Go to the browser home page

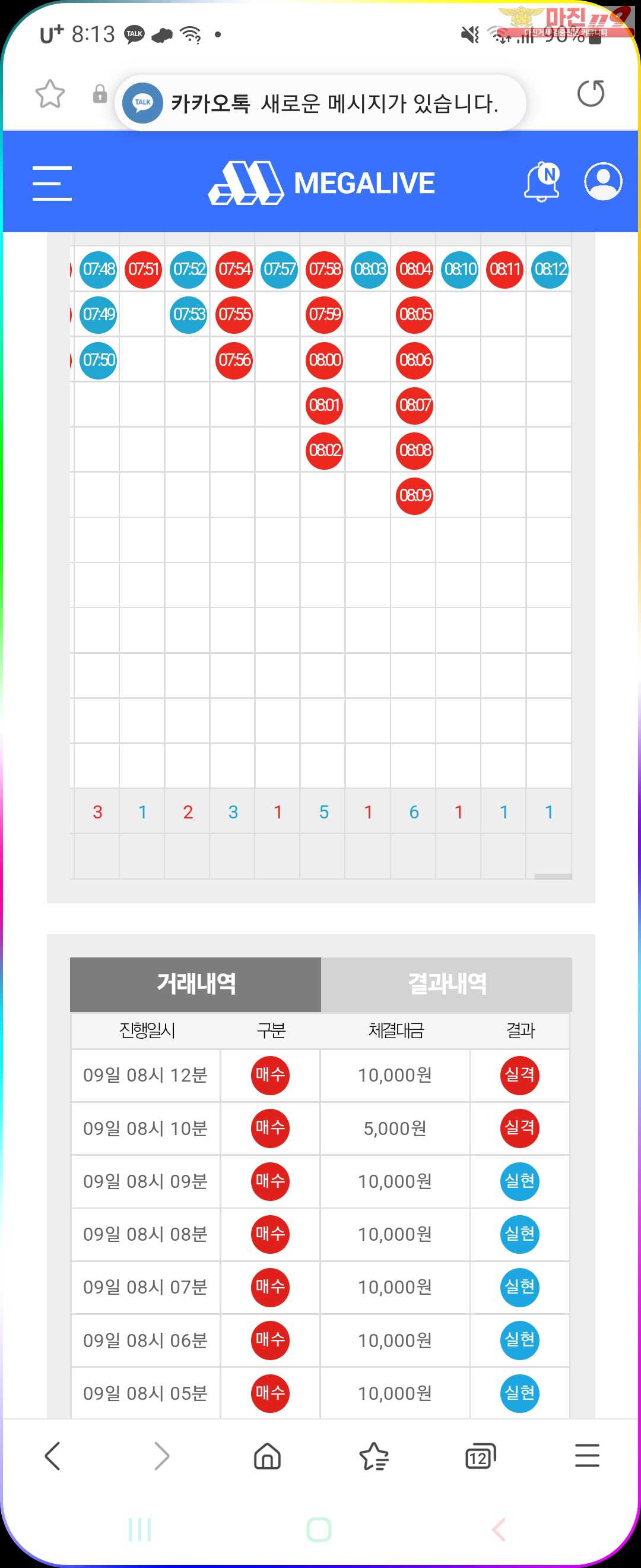coord(267,1456)
